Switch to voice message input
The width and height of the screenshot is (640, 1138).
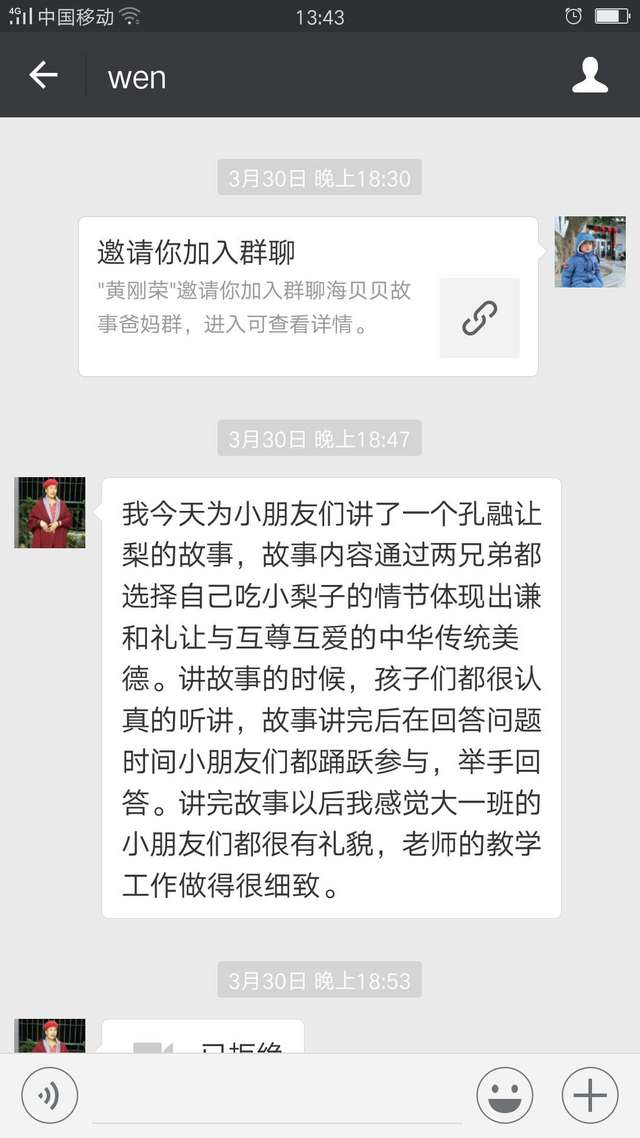(48, 1096)
